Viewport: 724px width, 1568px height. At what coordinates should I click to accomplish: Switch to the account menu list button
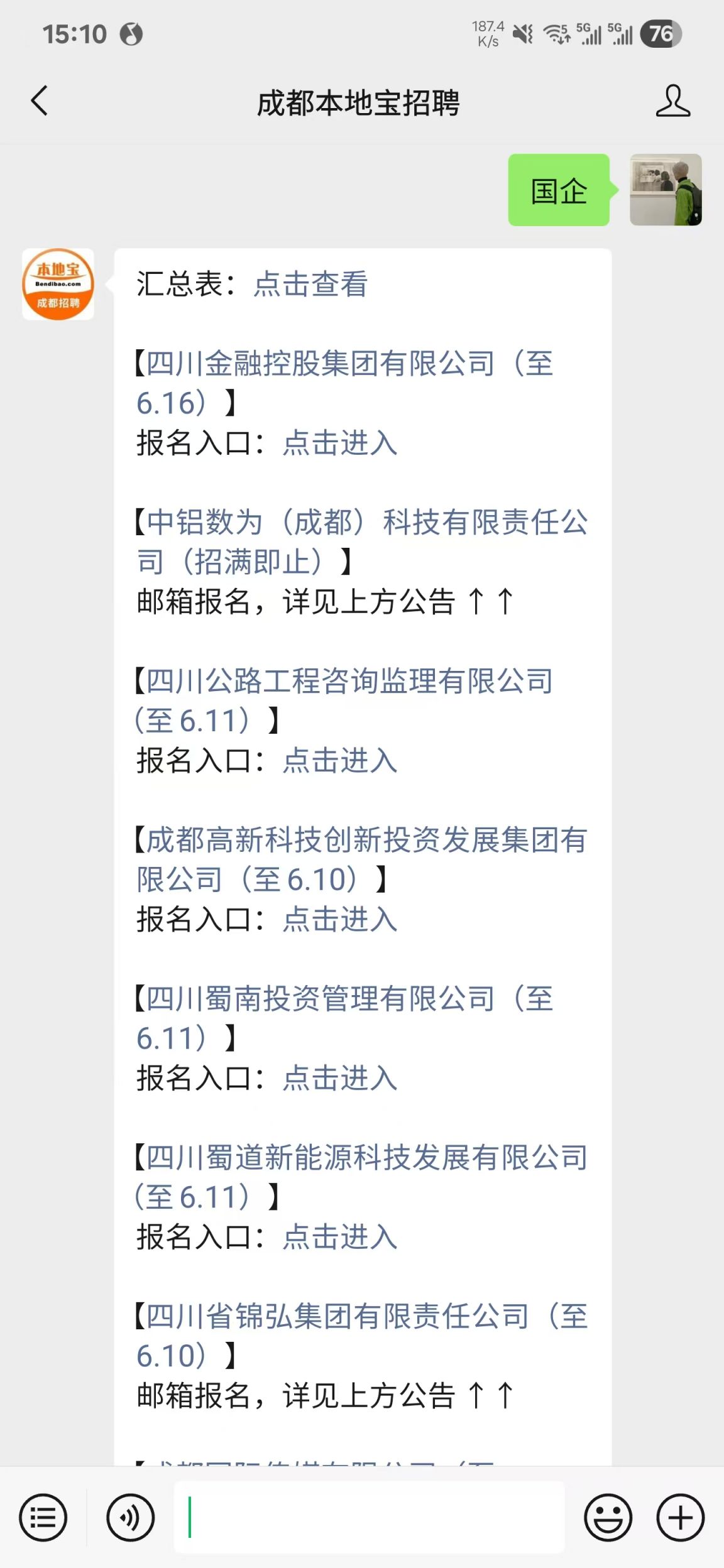(x=43, y=1518)
